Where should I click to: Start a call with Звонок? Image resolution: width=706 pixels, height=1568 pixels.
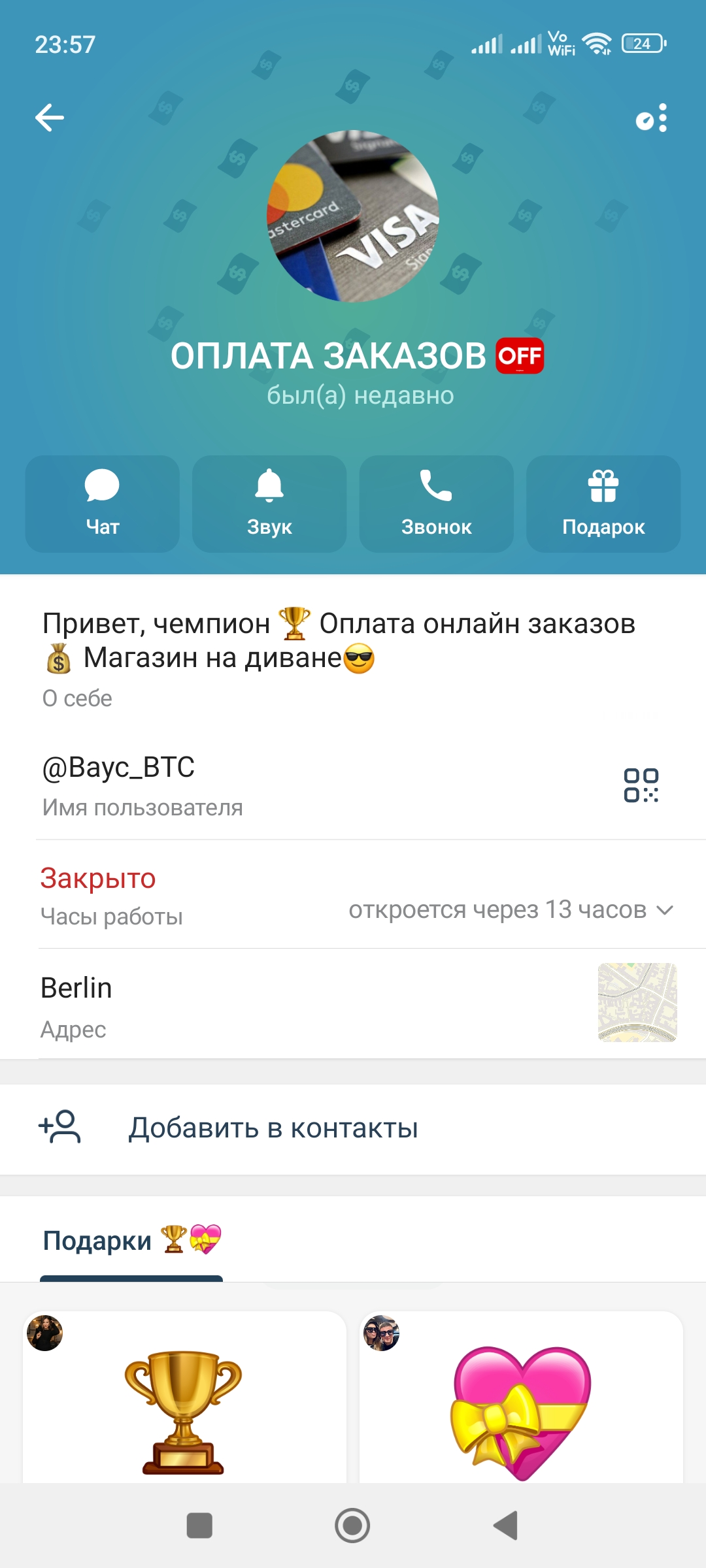tap(436, 504)
